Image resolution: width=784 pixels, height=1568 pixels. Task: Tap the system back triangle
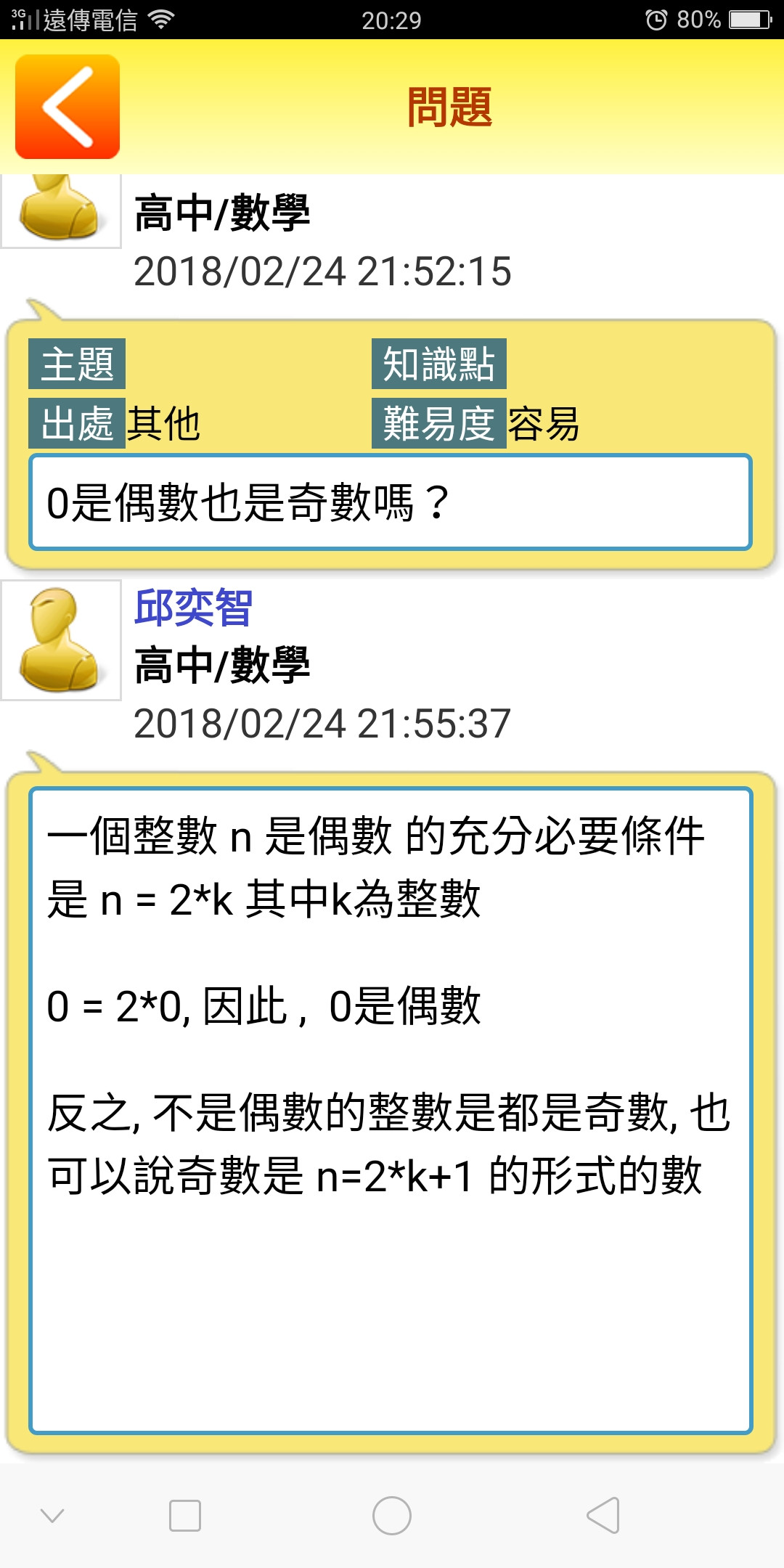point(603,1516)
